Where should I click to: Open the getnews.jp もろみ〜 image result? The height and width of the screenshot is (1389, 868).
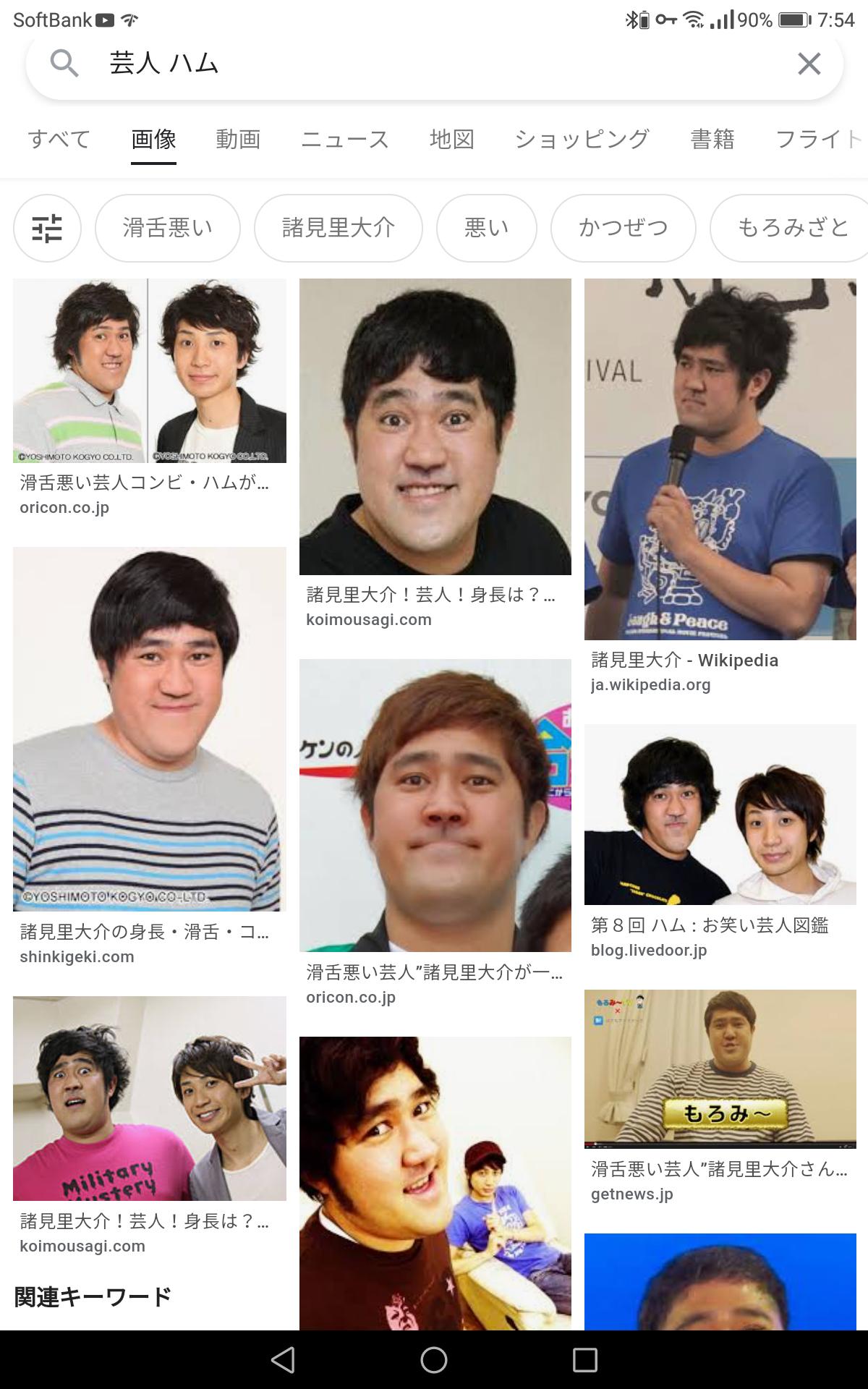720,1069
